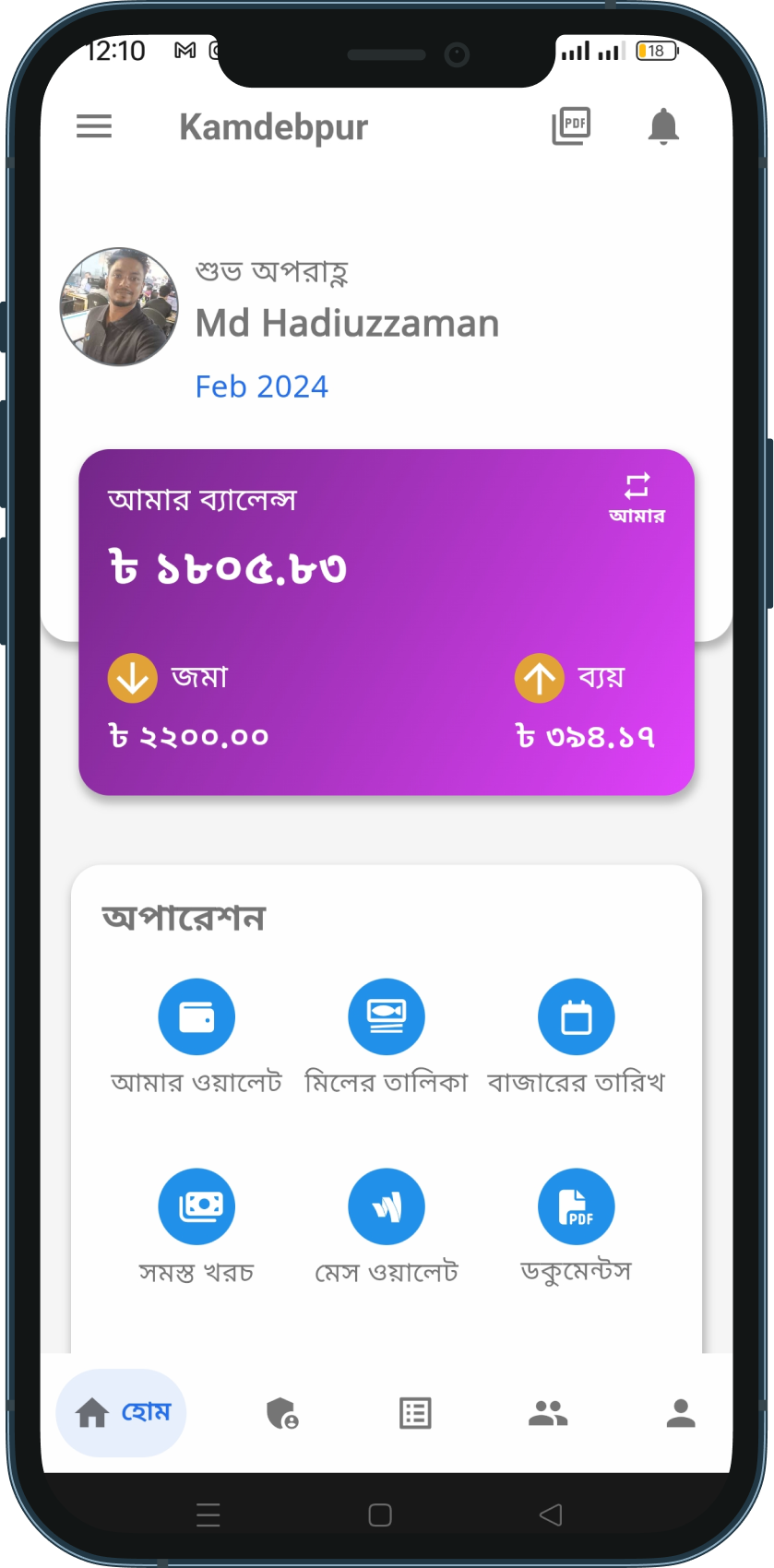This screenshot has height=1568, width=774.
Task: Open the notifications bell
Action: click(x=663, y=126)
